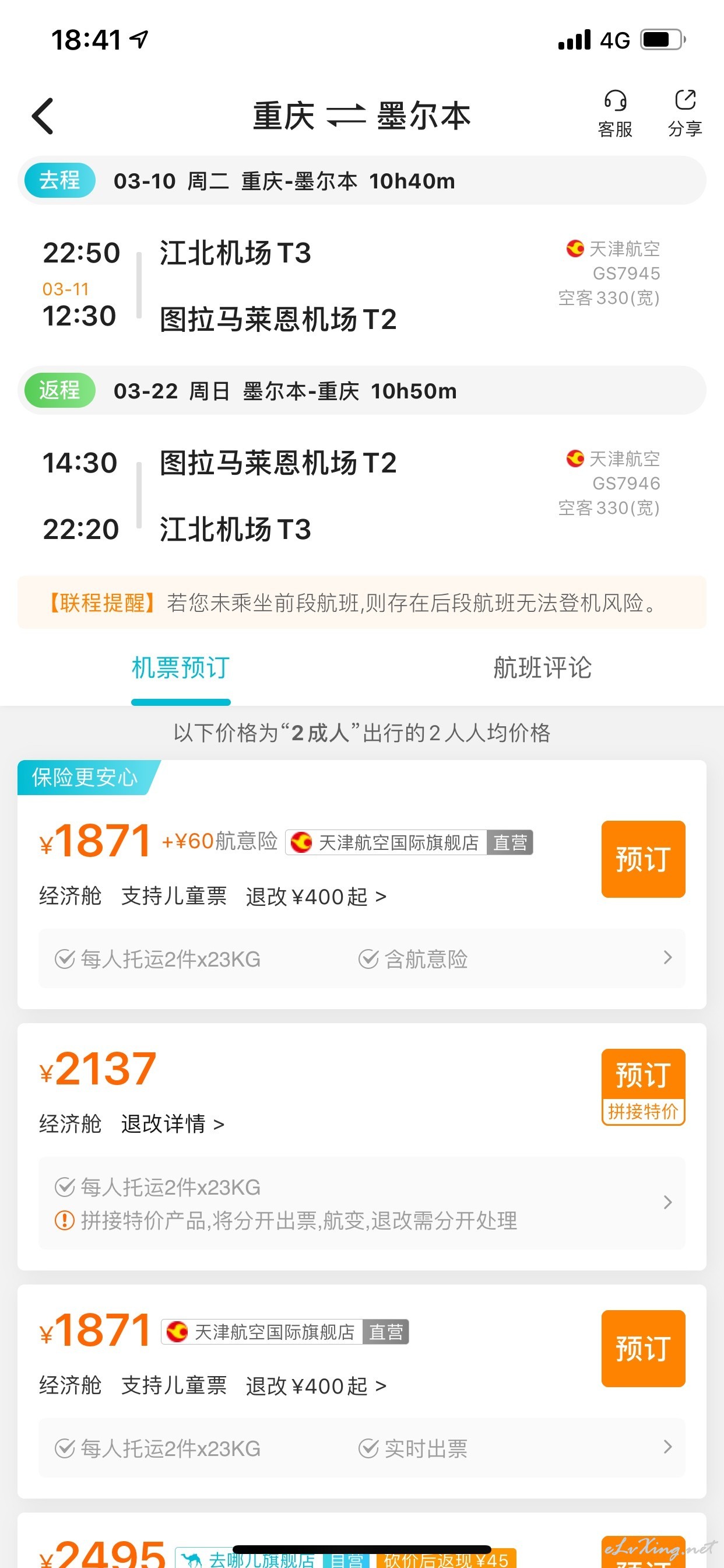Share this flight via 分享
This screenshot has height=1568, width=724.
[x=685, y=114]
